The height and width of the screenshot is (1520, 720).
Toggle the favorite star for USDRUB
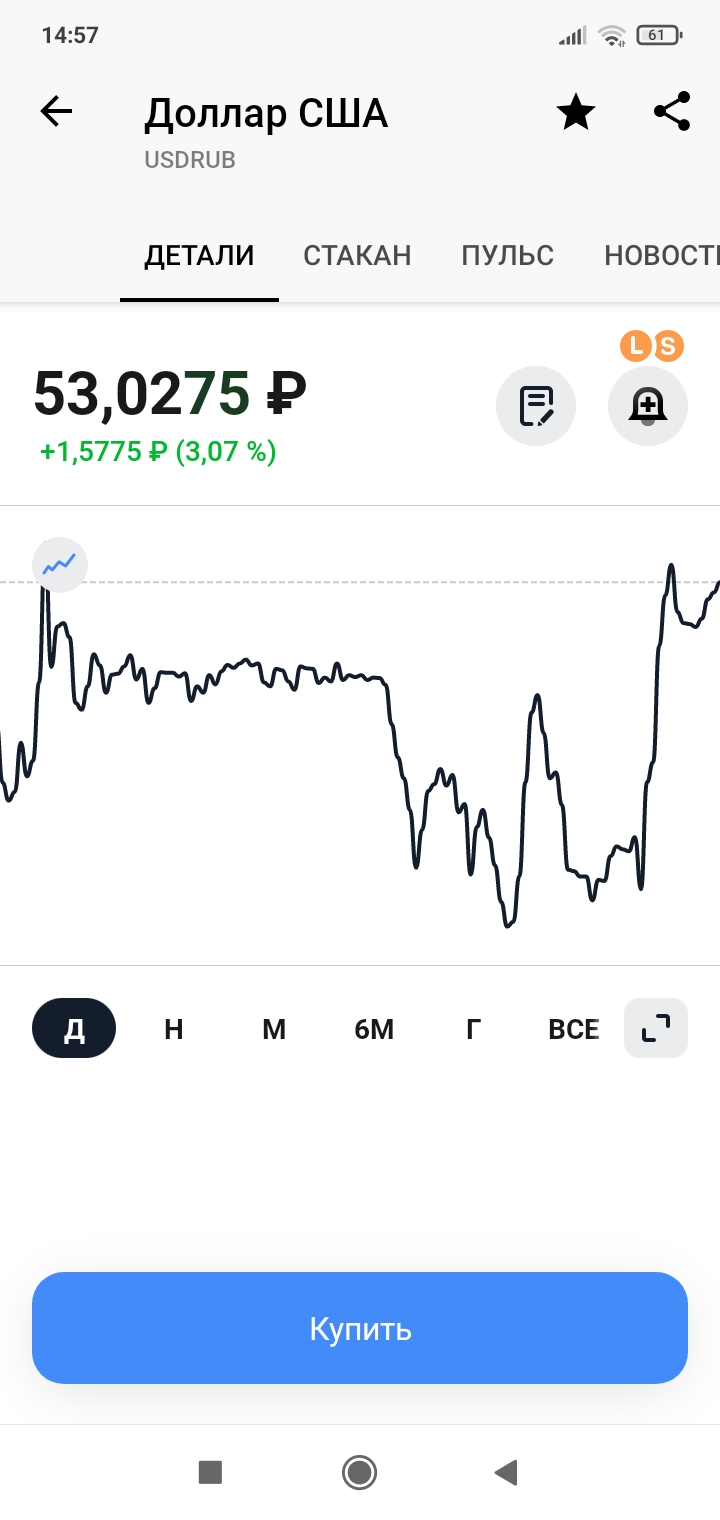(576, 112)
